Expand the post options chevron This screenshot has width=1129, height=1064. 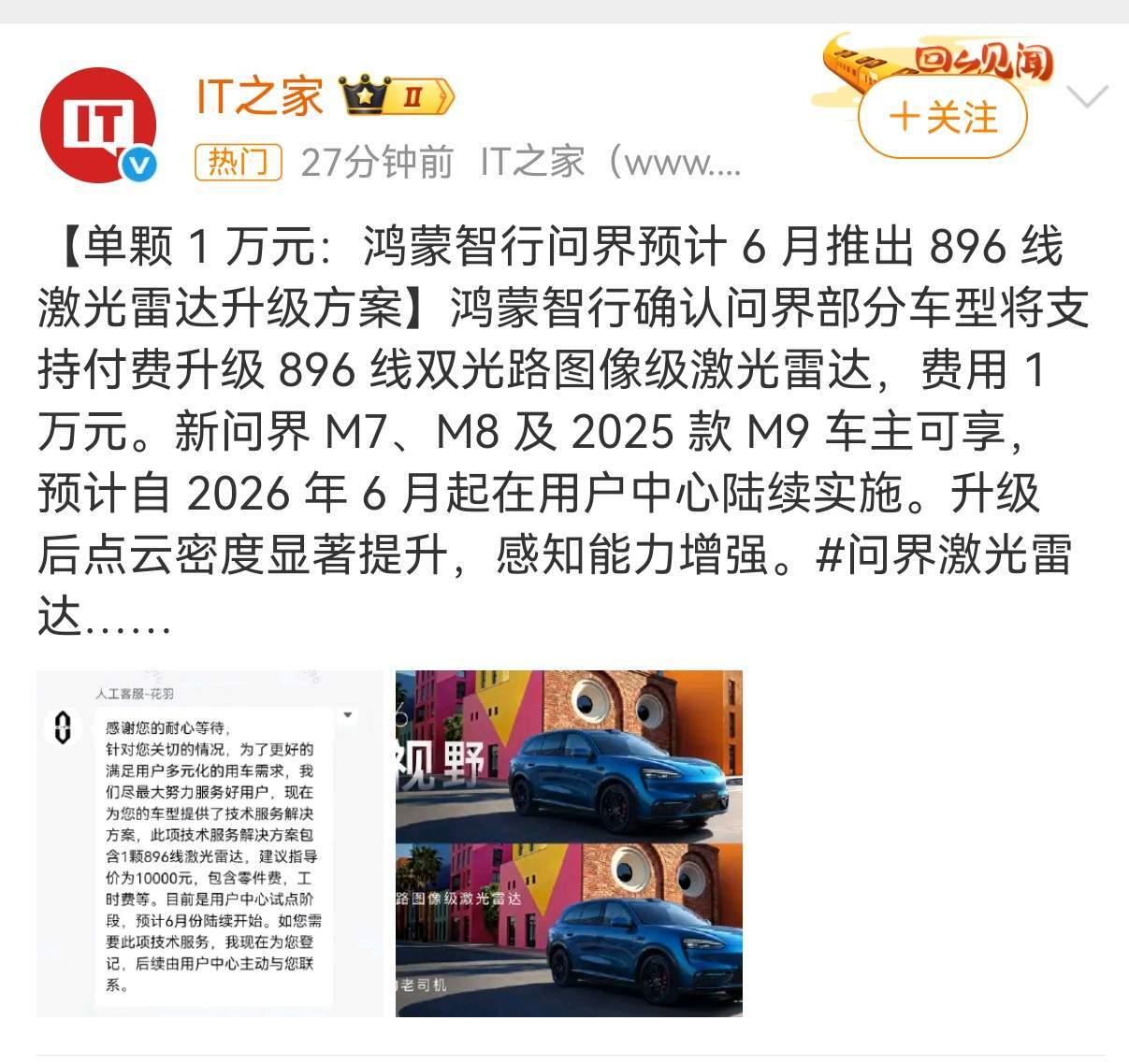1087,97
